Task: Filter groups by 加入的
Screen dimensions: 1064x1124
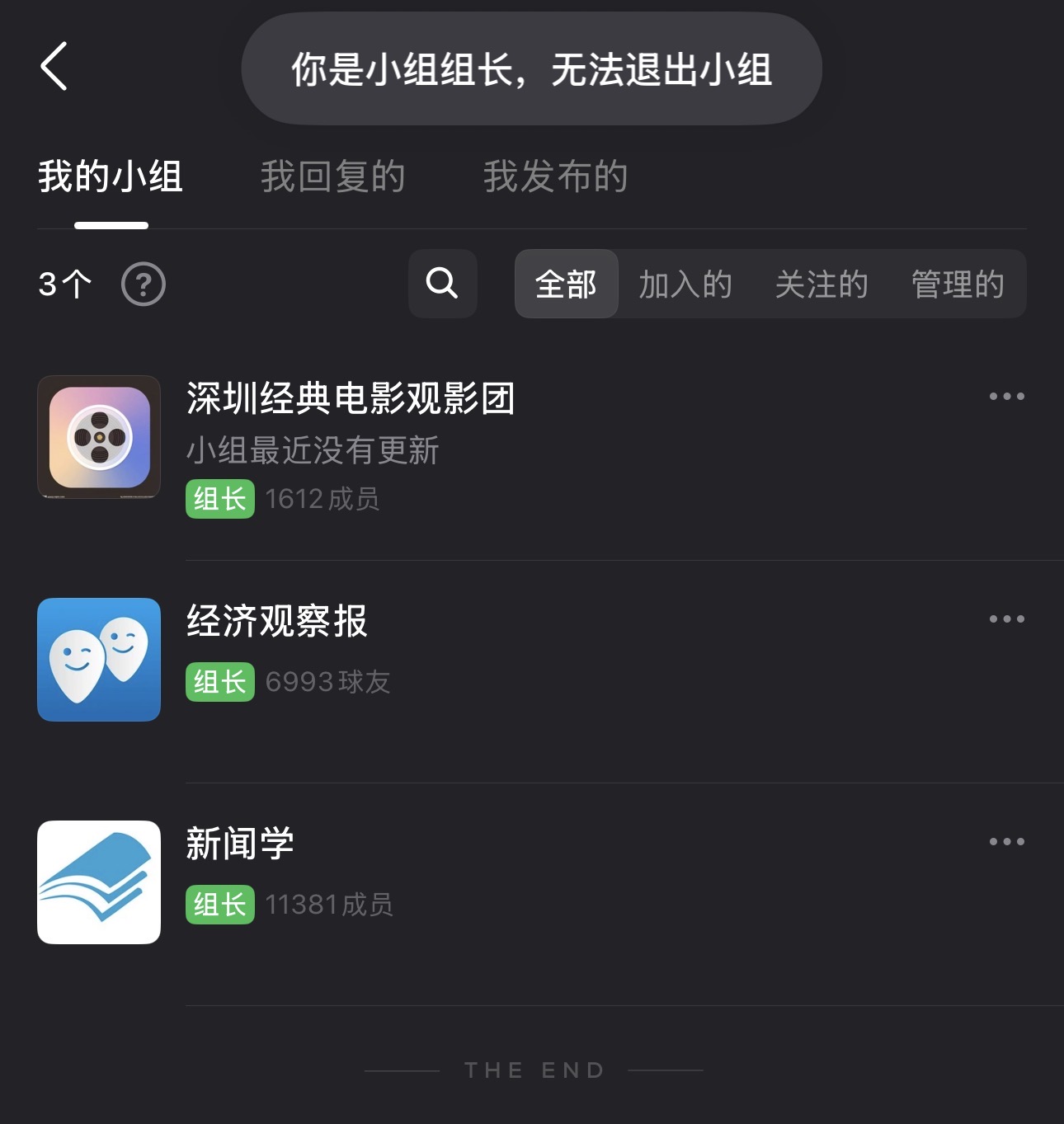Action: click(x=685, y=285)
